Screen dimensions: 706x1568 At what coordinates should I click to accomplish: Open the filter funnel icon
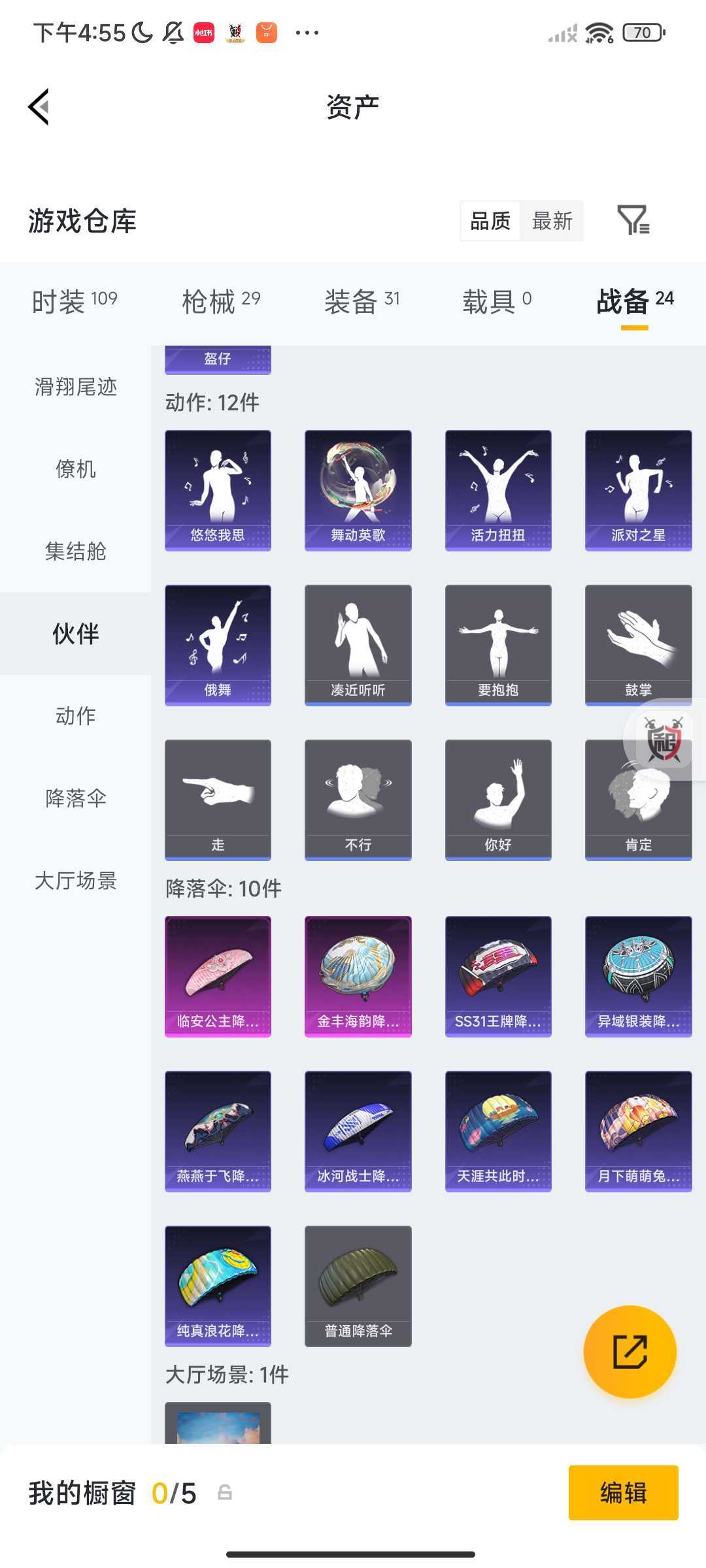pyautogui.click(x=631, y=221)
